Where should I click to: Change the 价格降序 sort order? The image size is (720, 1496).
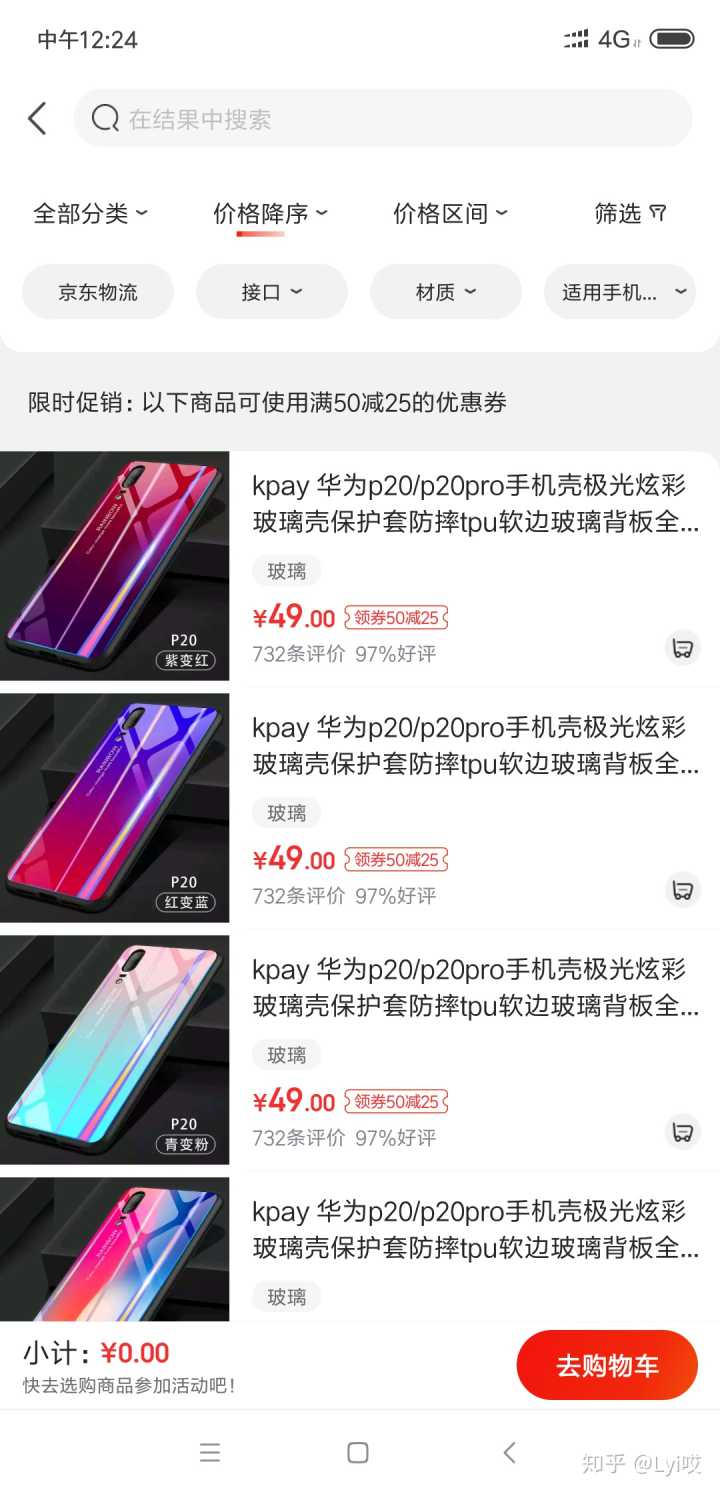click(x=270, y=213)
